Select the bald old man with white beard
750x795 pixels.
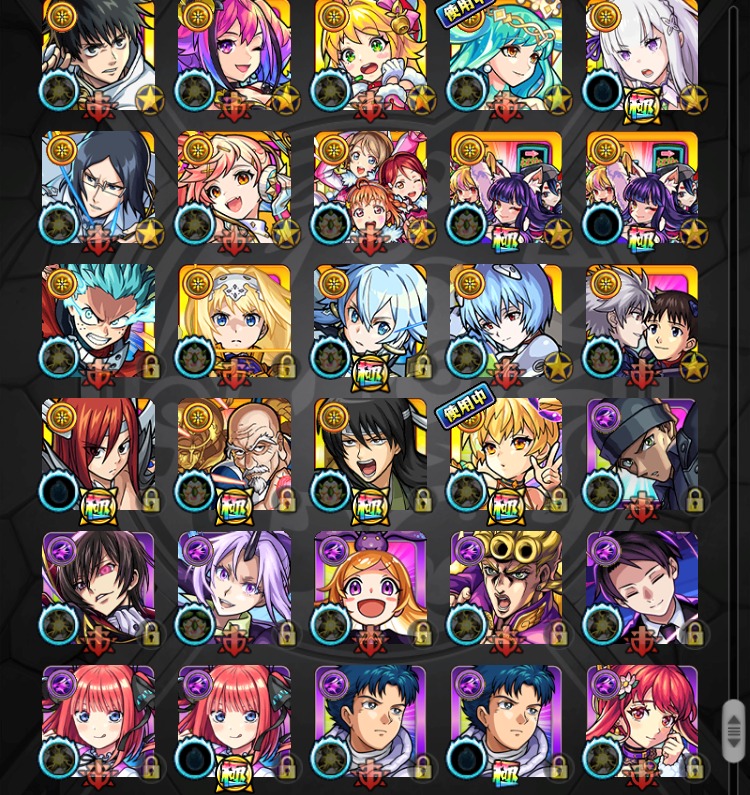[234, 455]
